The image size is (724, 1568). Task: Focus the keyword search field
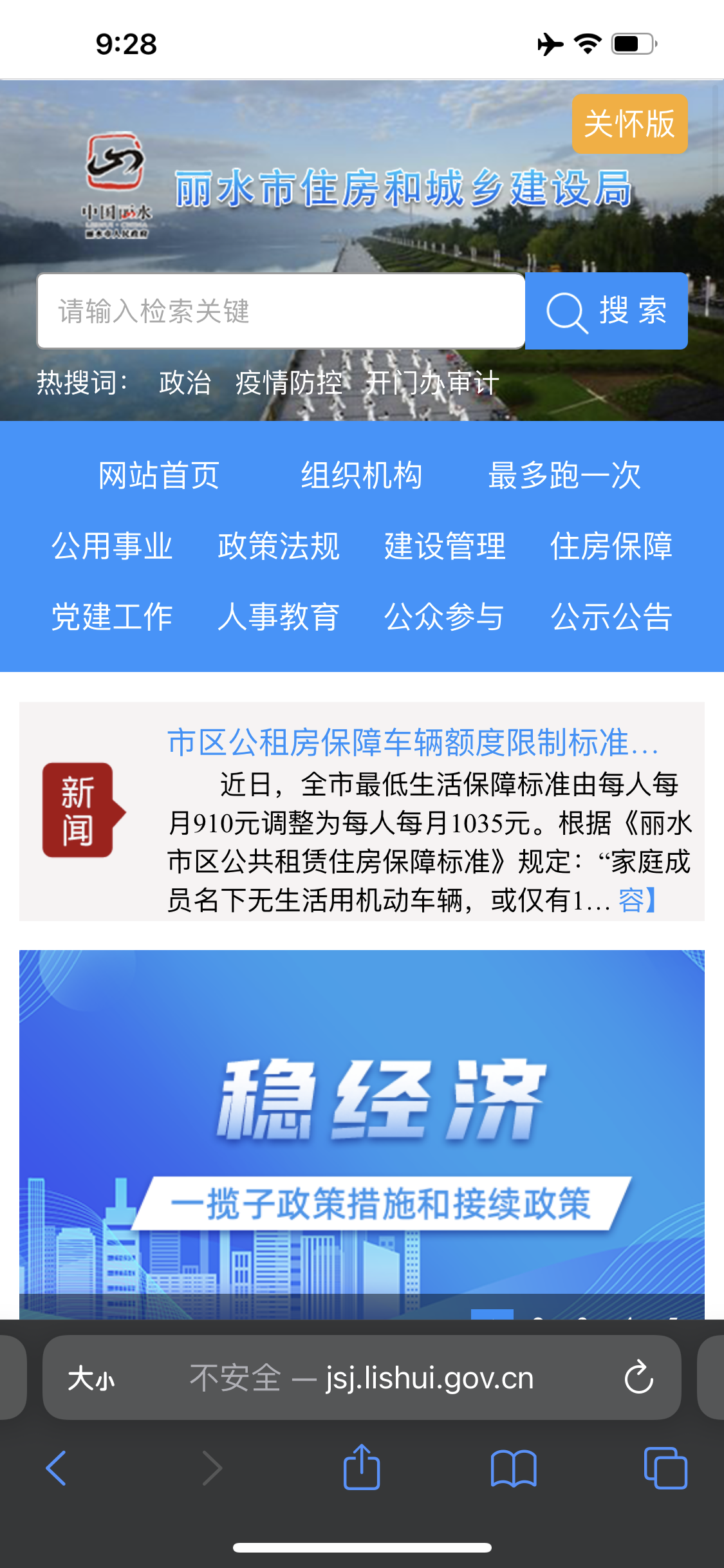click(x=281, y=312)
